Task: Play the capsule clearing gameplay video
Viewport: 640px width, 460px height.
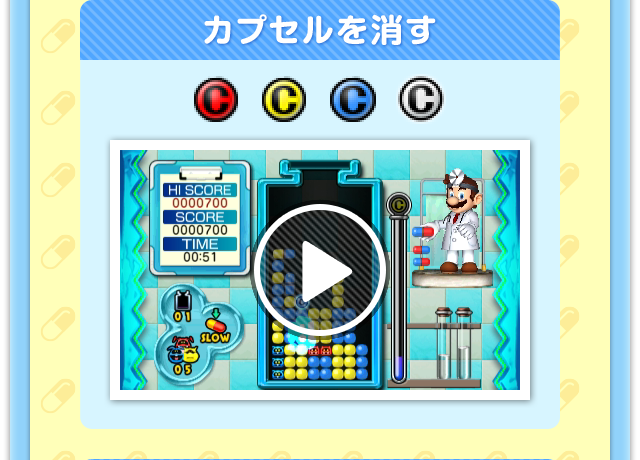Action: click(319, 270)
